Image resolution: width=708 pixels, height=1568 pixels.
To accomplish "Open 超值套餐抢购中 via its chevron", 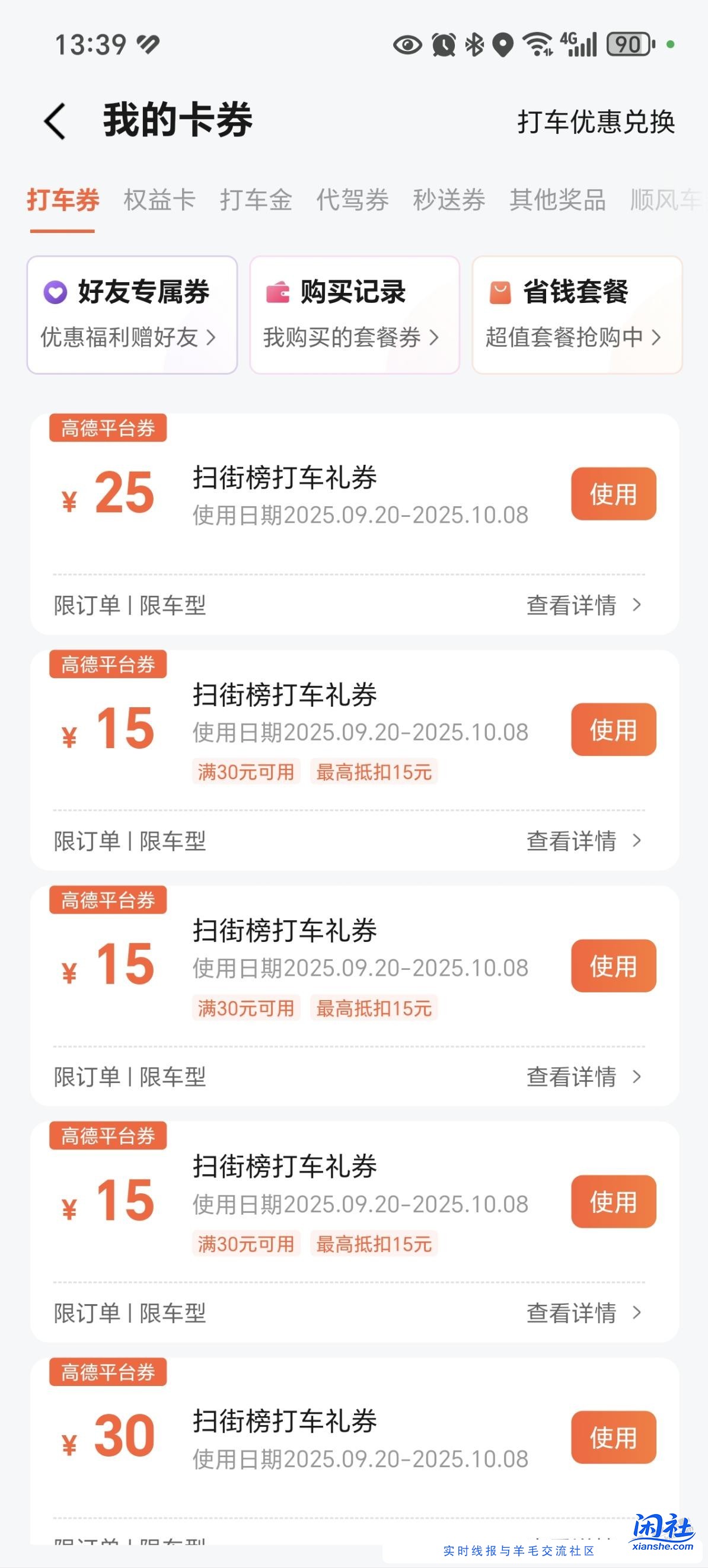I will pos(656,337).
